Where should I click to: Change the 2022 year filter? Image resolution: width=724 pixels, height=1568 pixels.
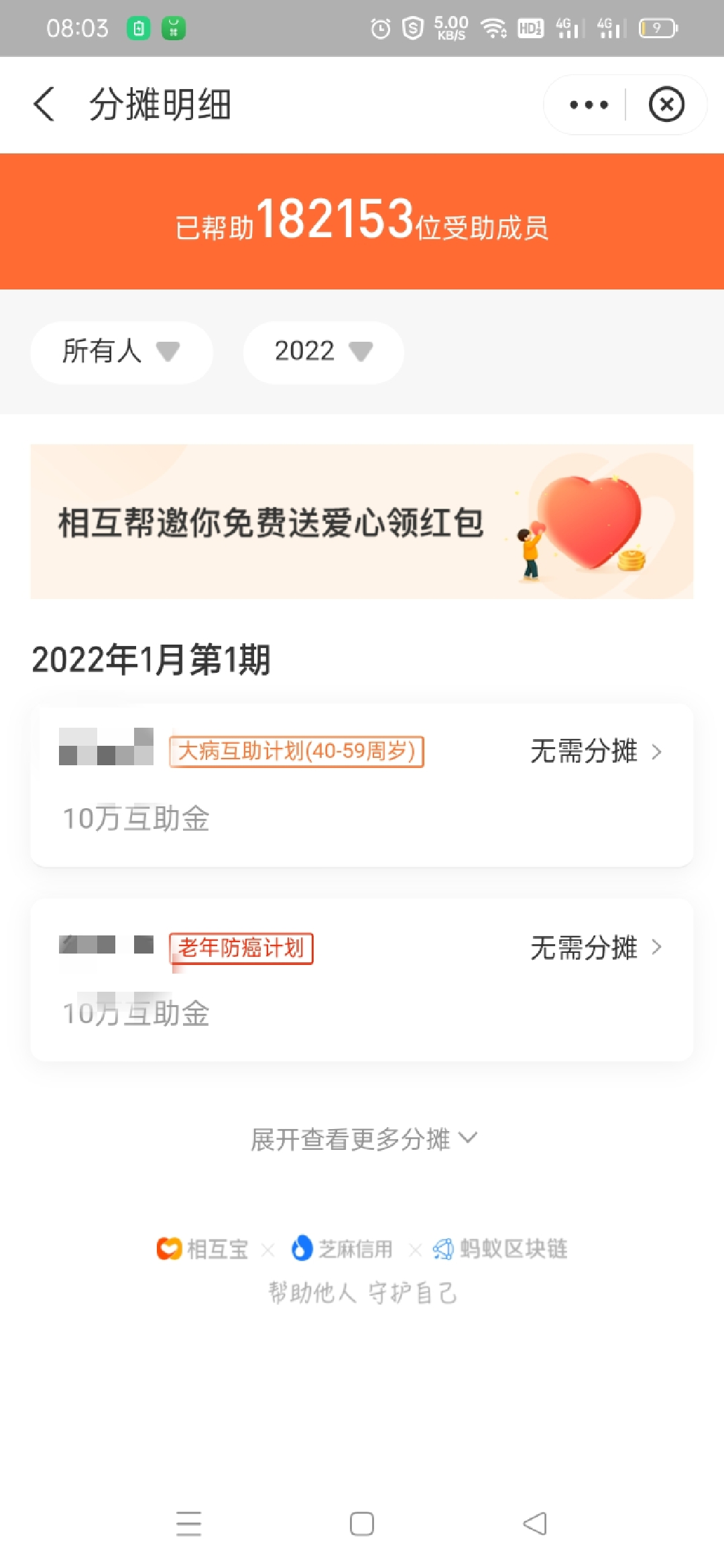pyautogui.click(x=323, y=352)
